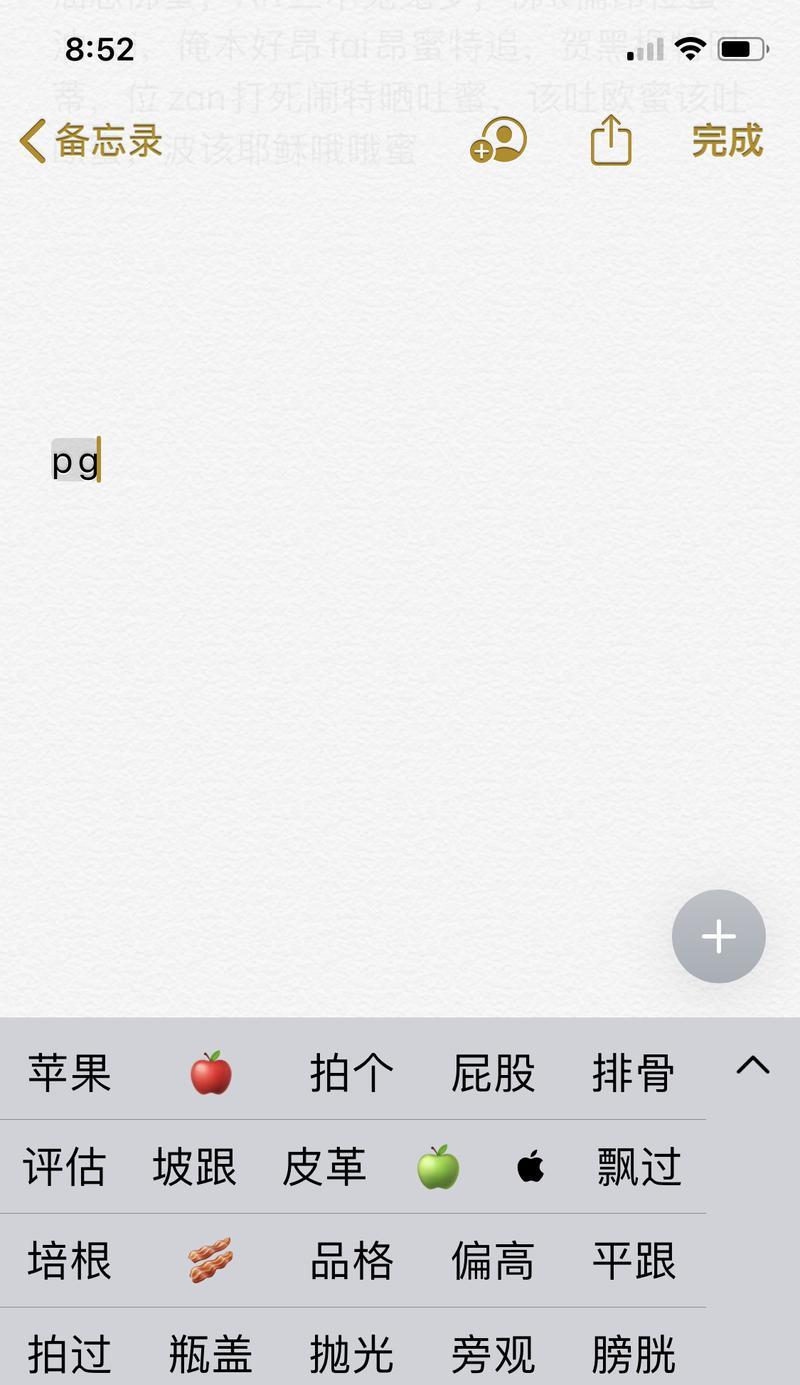This screenshot has height=1385, width=800.
Task: Go back to 备忘录 list
Action: click(x=90, y=141)
